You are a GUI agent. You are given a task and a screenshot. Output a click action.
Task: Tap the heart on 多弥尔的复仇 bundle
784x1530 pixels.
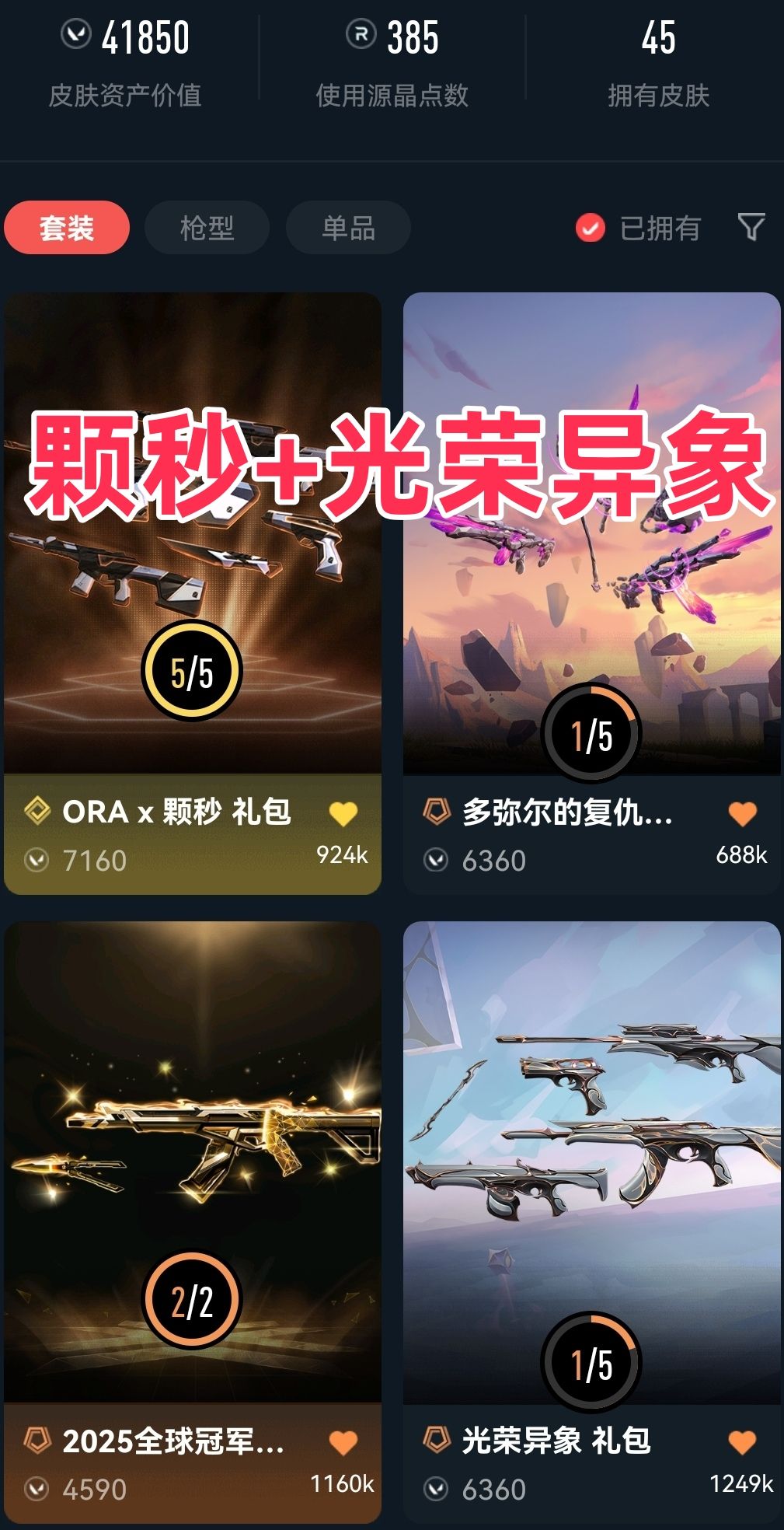(742, 814)
